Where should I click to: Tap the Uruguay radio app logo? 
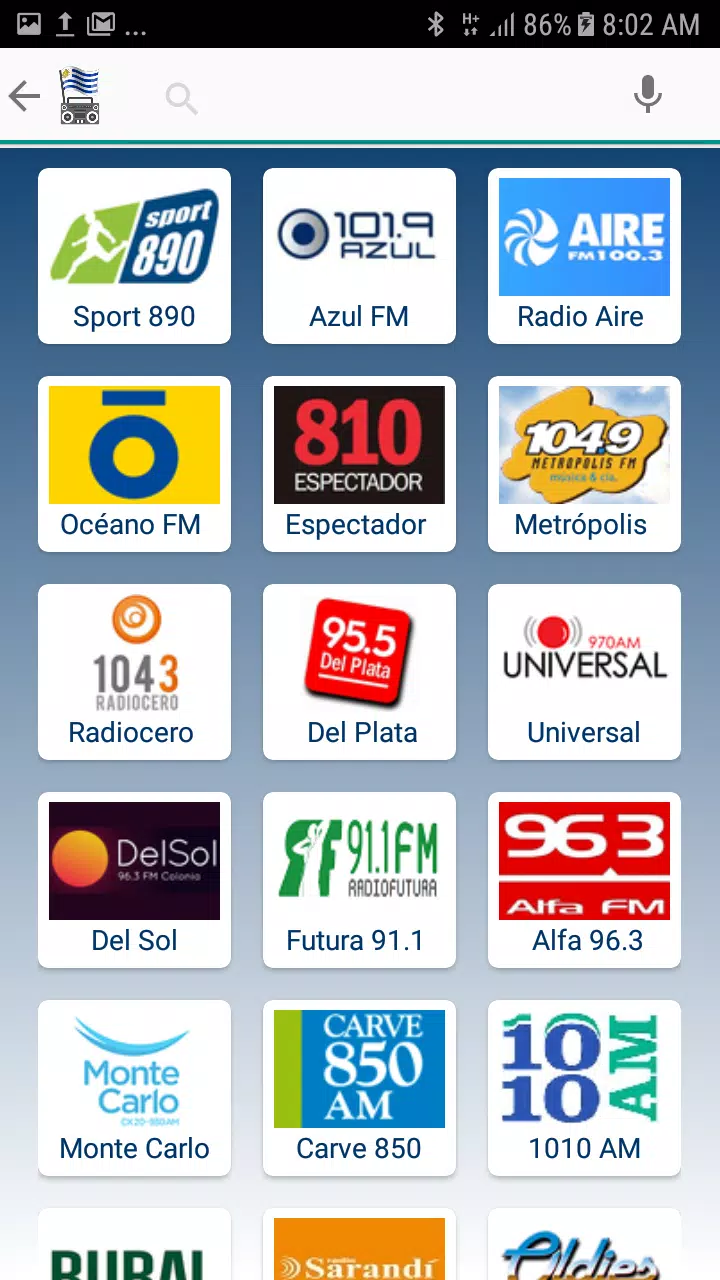click(78, 95)
